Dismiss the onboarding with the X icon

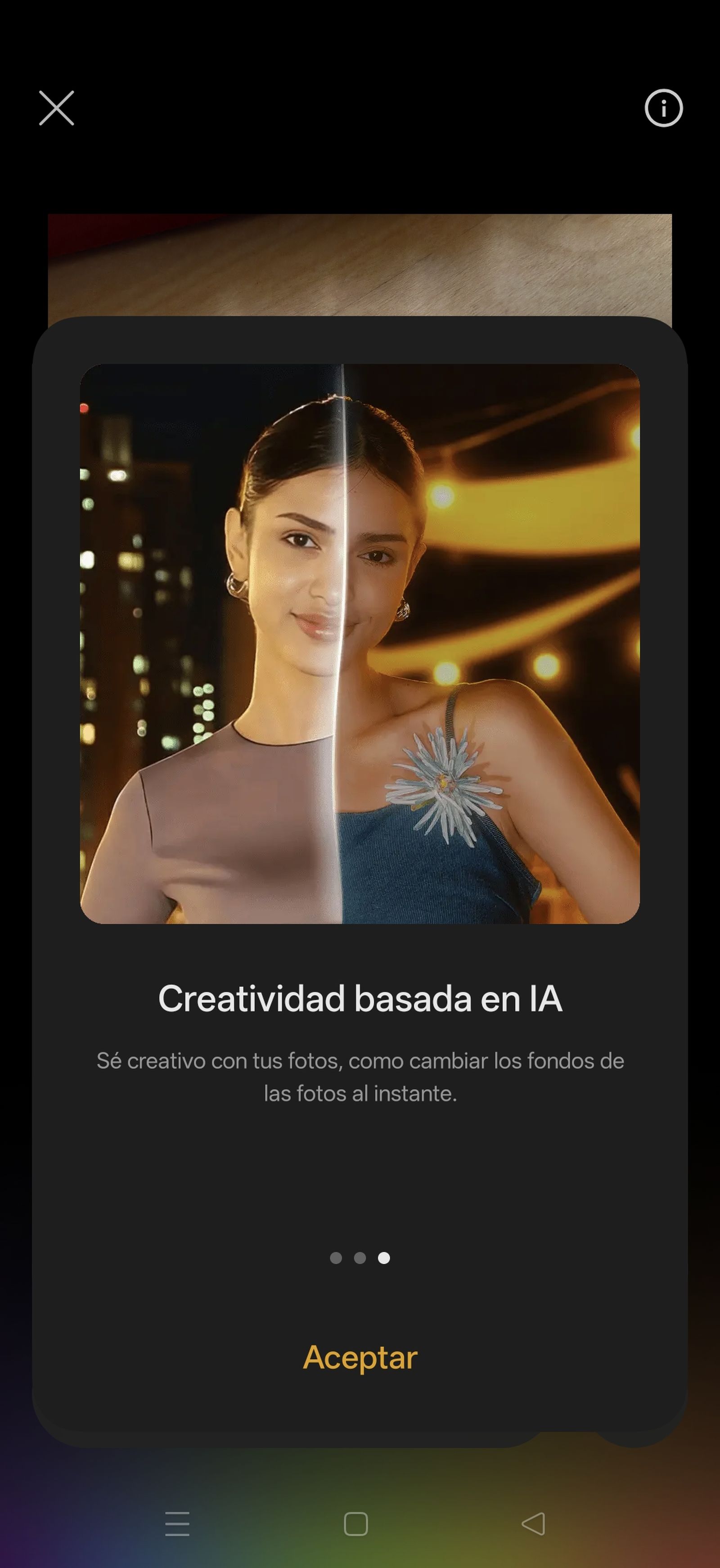[x=56, y=108]
